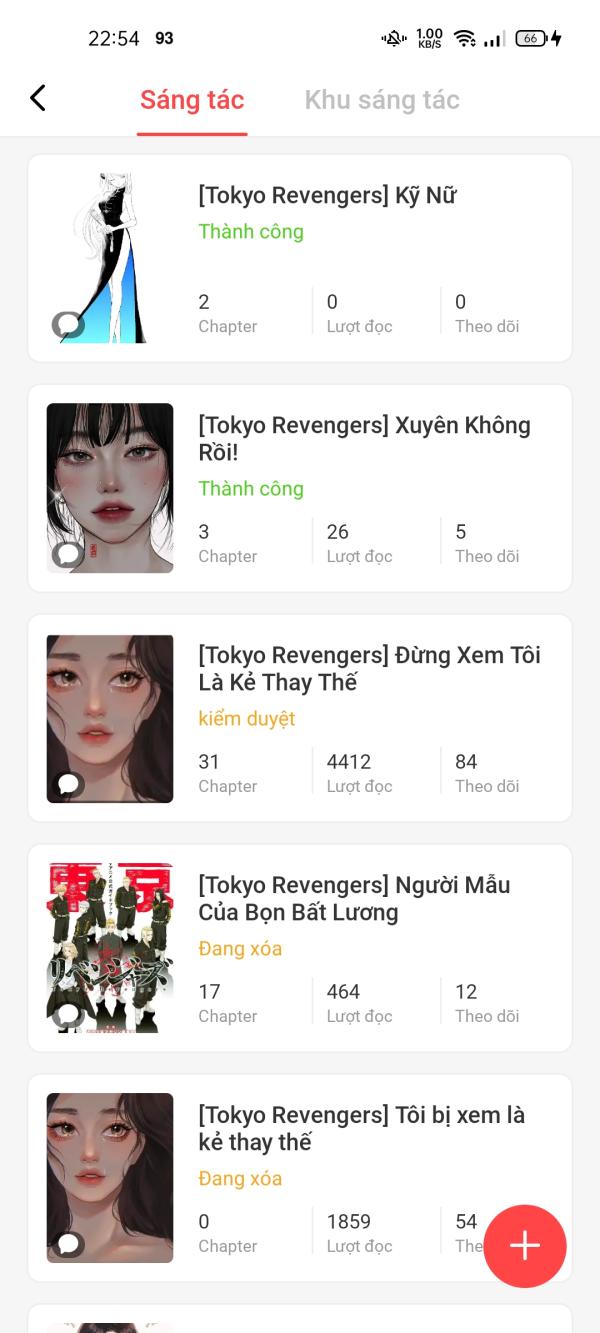Select the Sáng tác tab
600x1333 pixels.
(x=192, y=100)
